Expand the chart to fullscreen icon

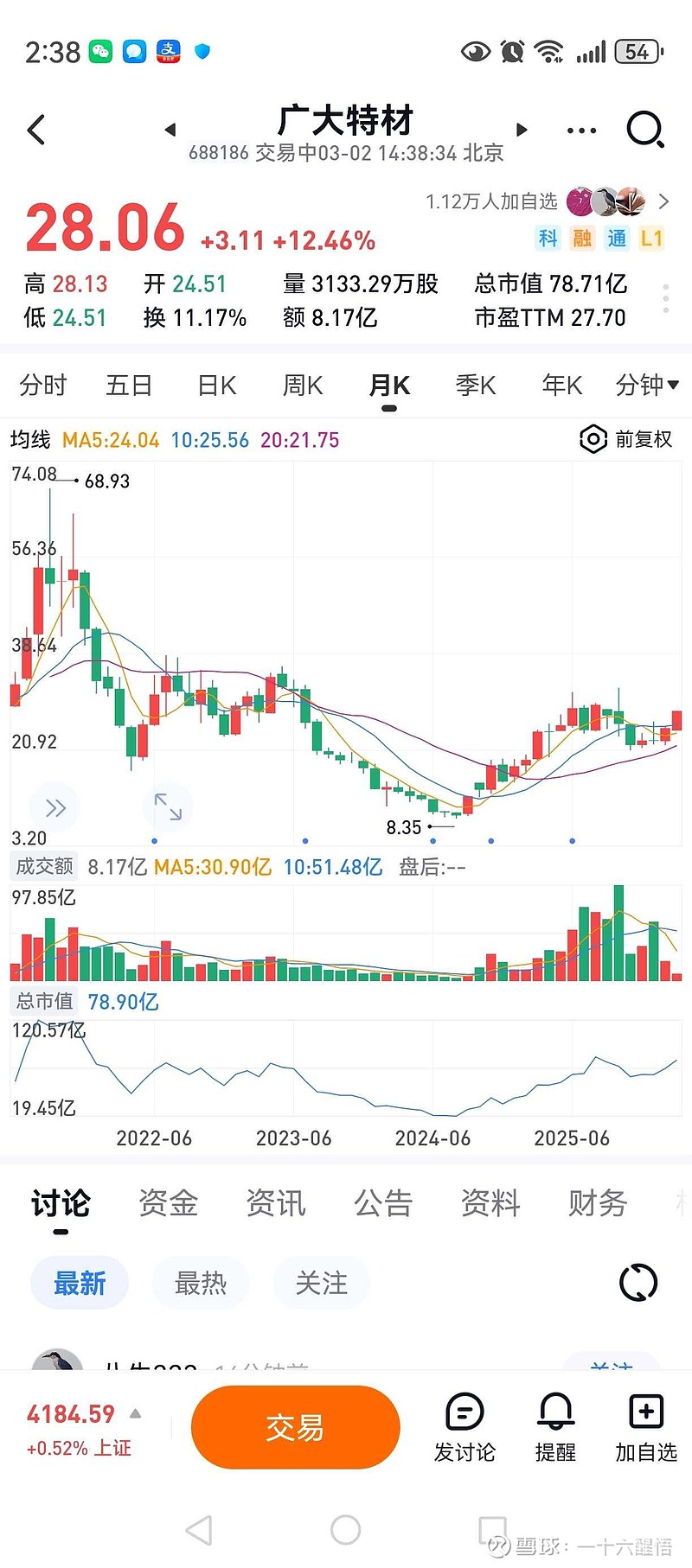pos(168,806)
